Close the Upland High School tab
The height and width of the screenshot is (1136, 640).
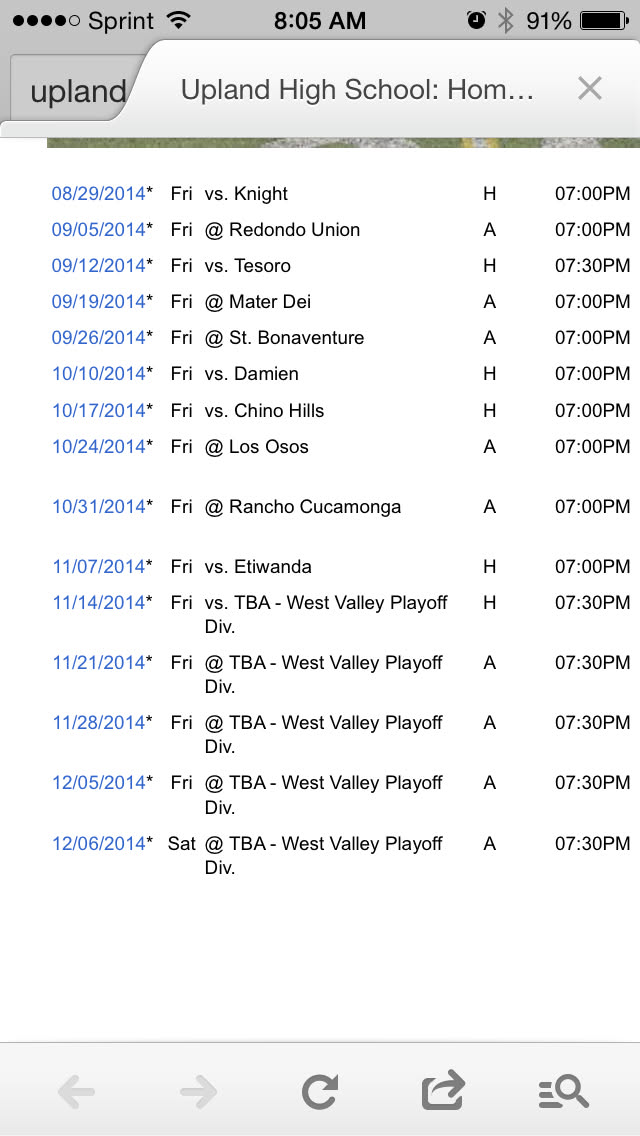click(589, 89)
